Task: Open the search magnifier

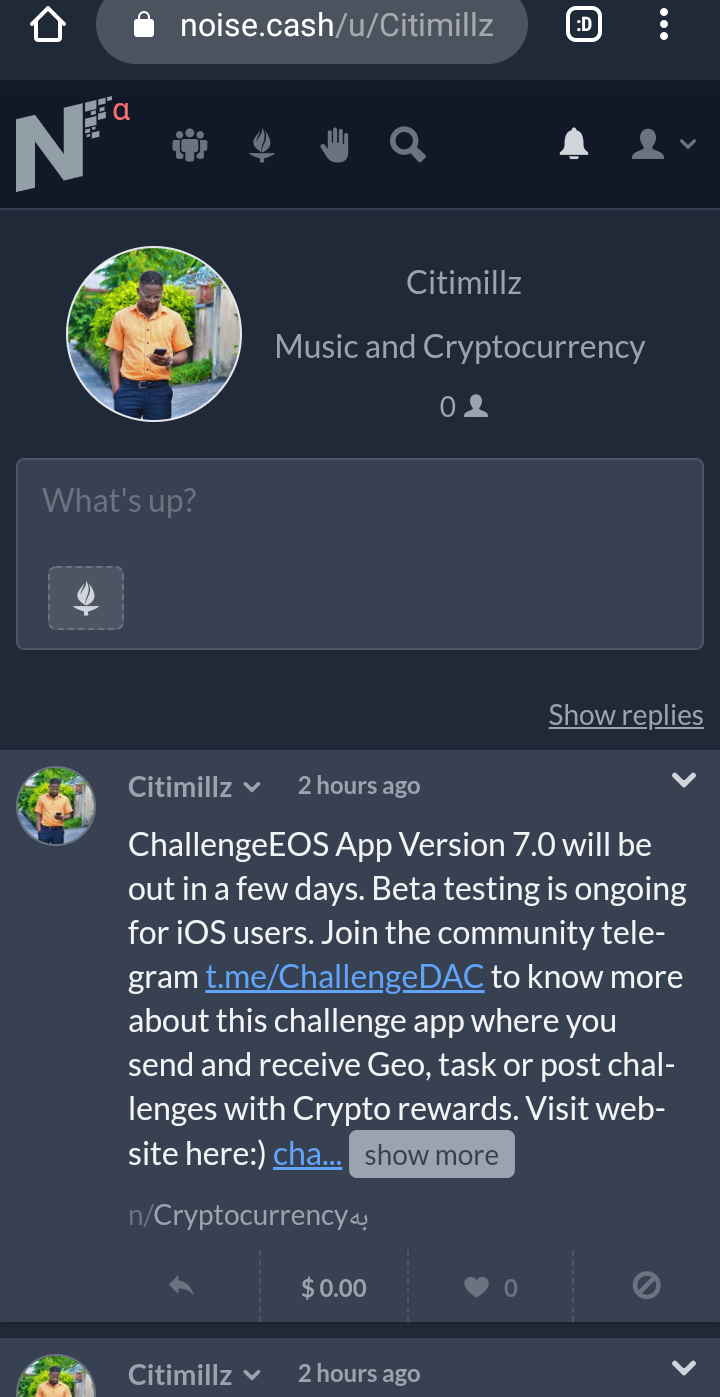Action: (407, 146)
